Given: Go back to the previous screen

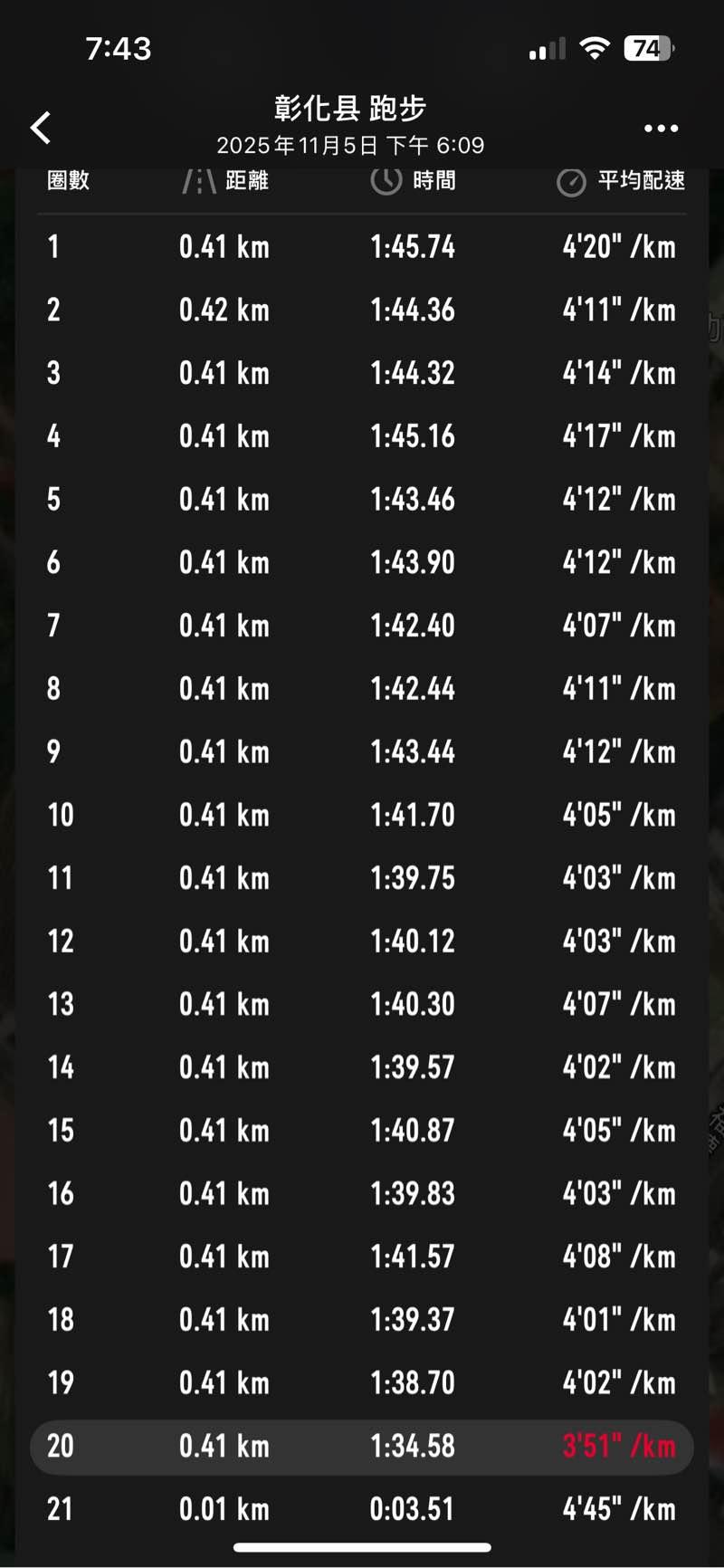Looking at the screenshot, I should (x=41, y=128).
